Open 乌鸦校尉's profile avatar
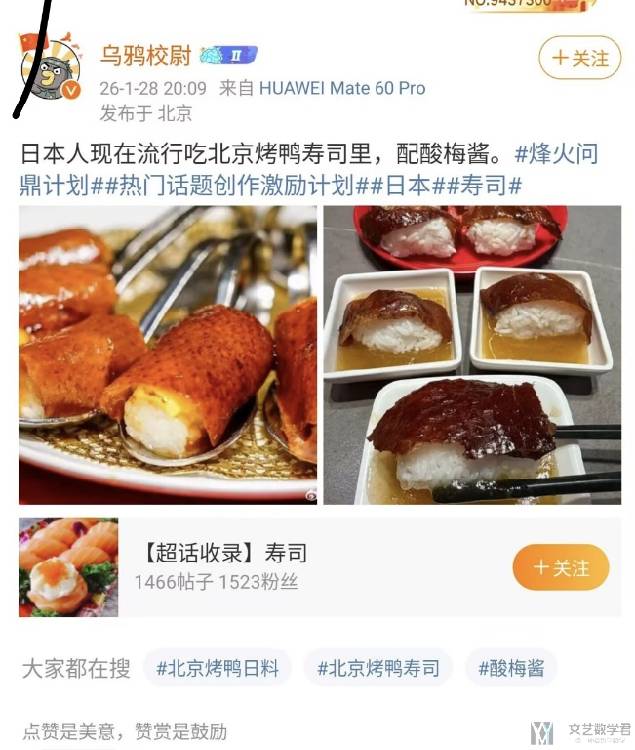Image resolution: width=635 pixels, height=750 pixels. pos(50,68)
